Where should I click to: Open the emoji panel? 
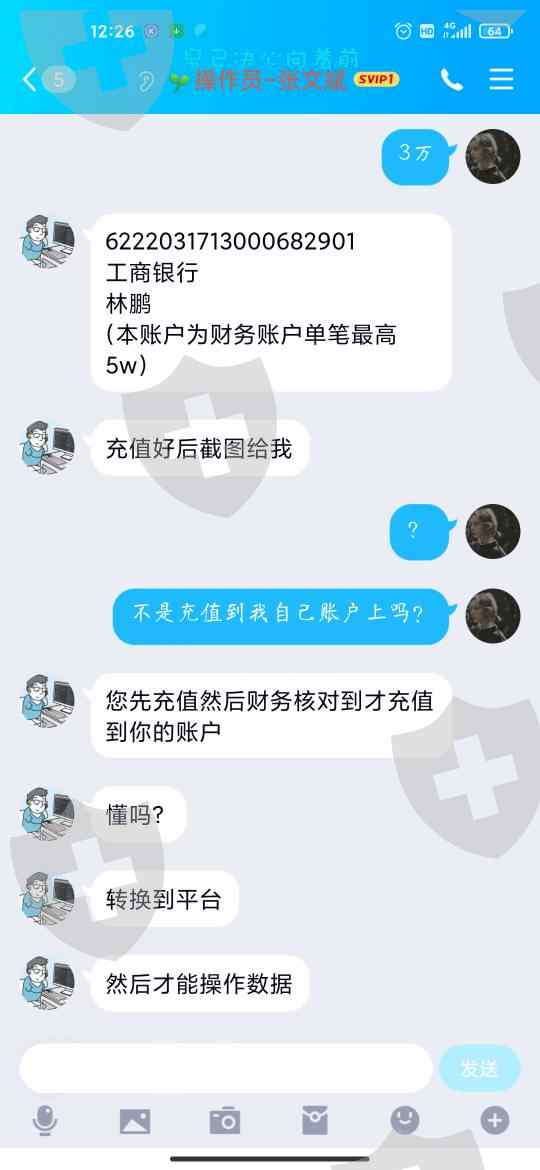[405, 1121]
